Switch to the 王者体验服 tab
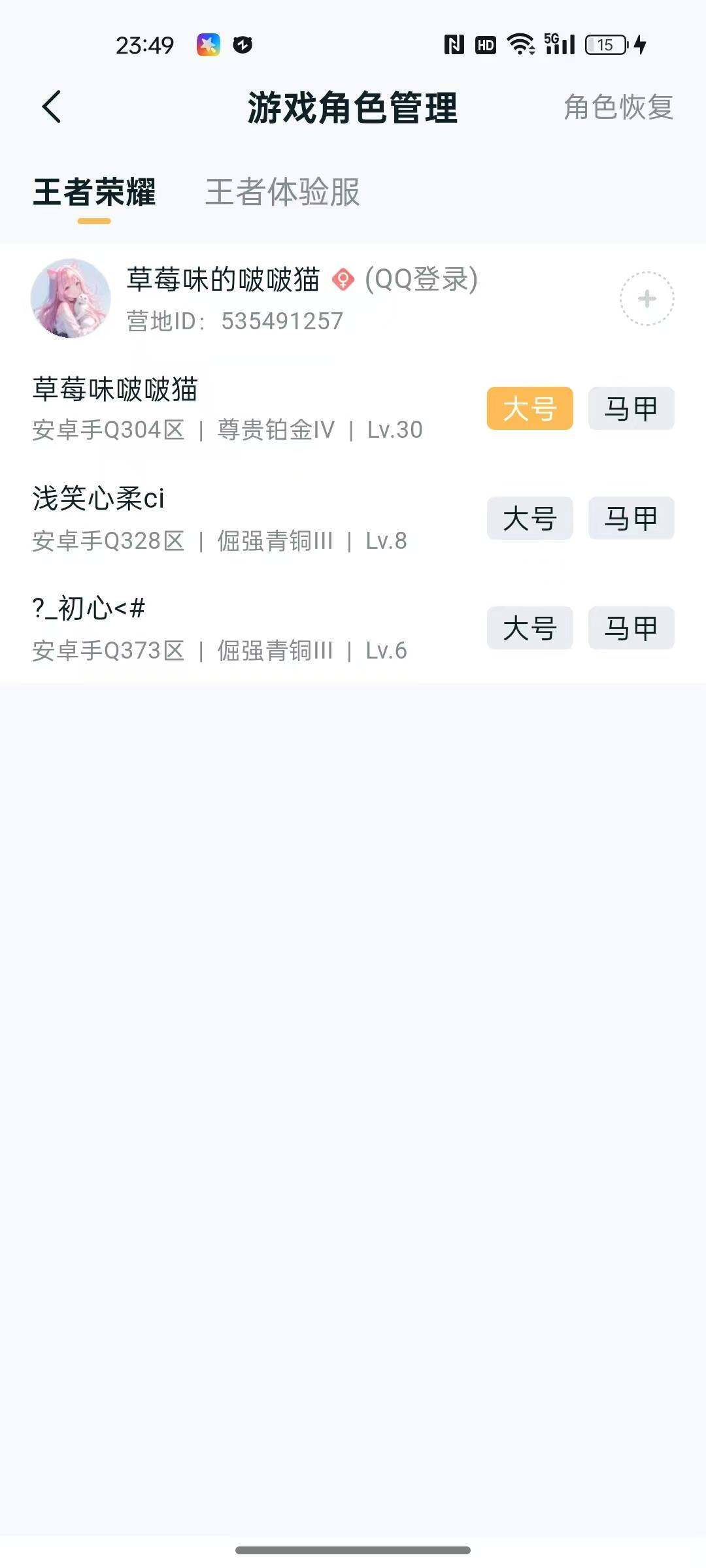Viewport: 706px width, 1568px height. click(x=284, y=193)
